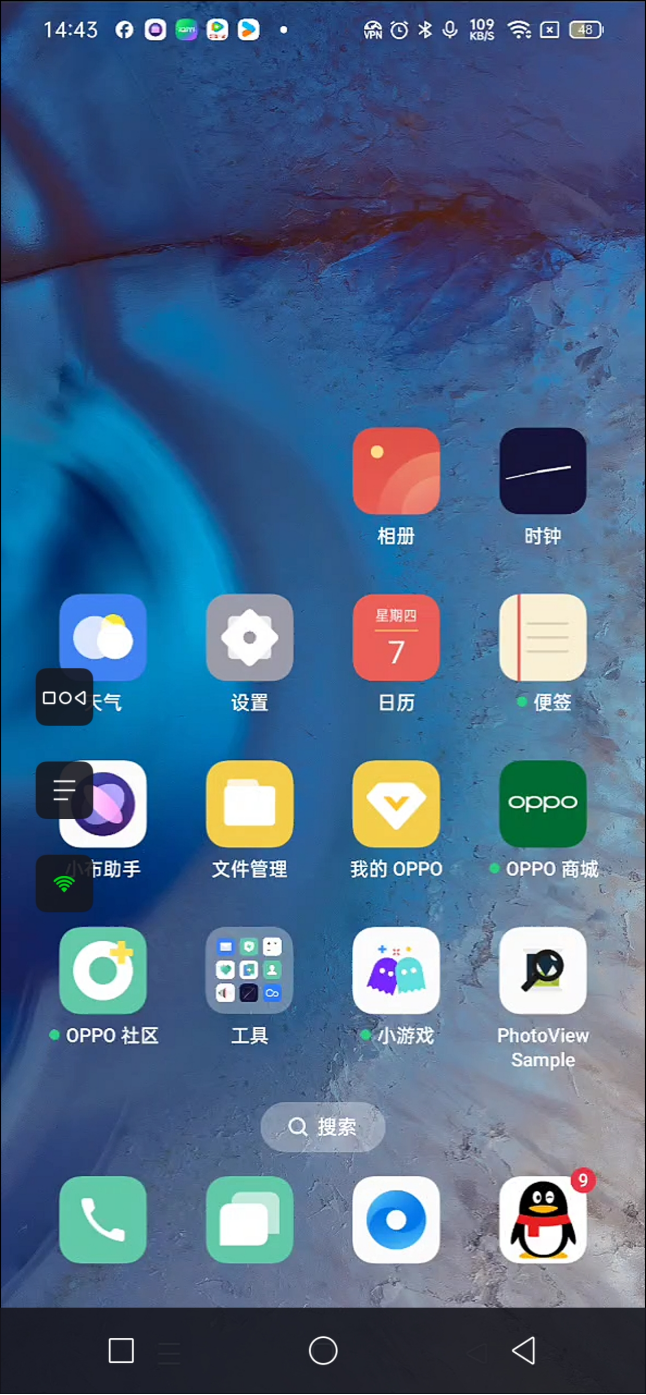Launch the 时钟 clock app
This screenshot has width=646, height=1395.
(543, 471)
